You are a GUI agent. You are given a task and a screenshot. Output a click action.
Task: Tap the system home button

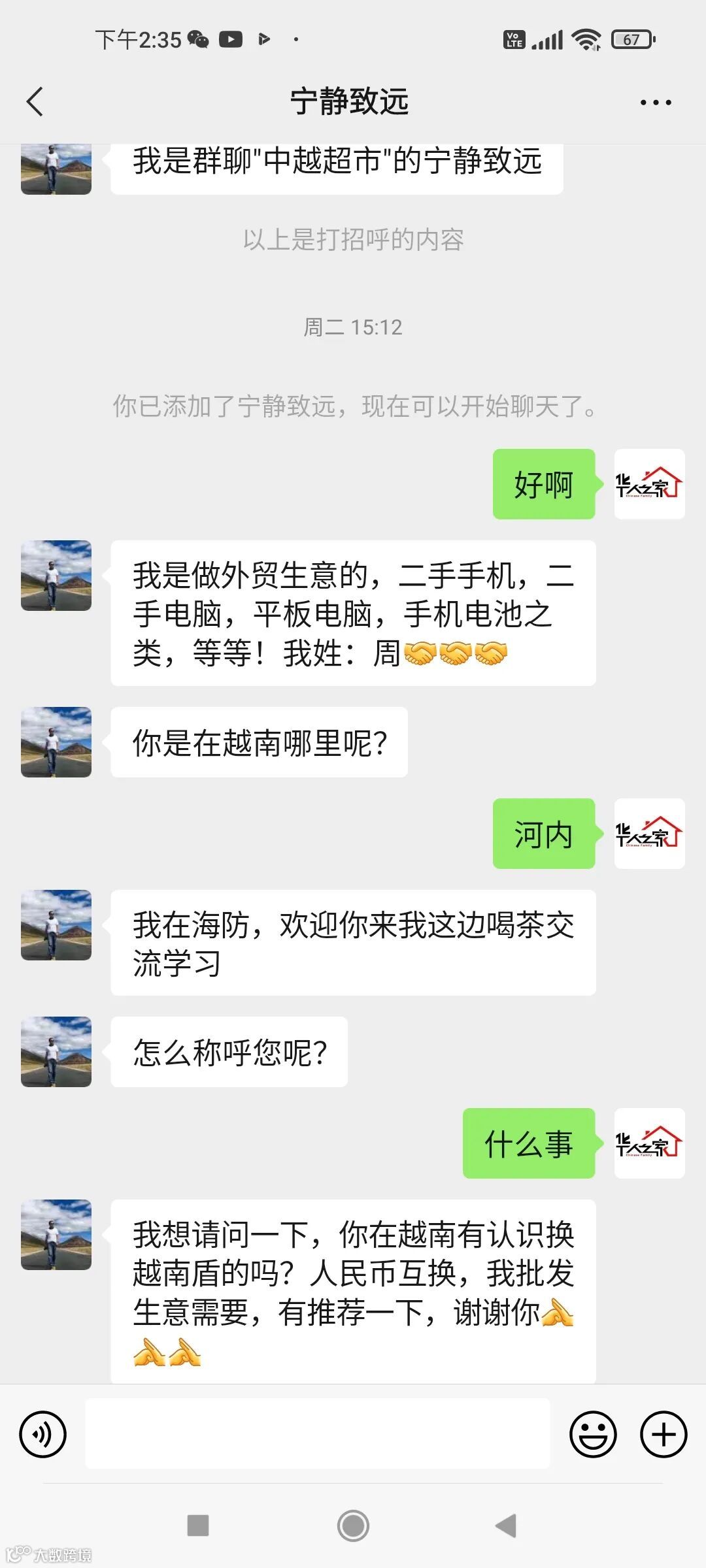[353, 1526]
